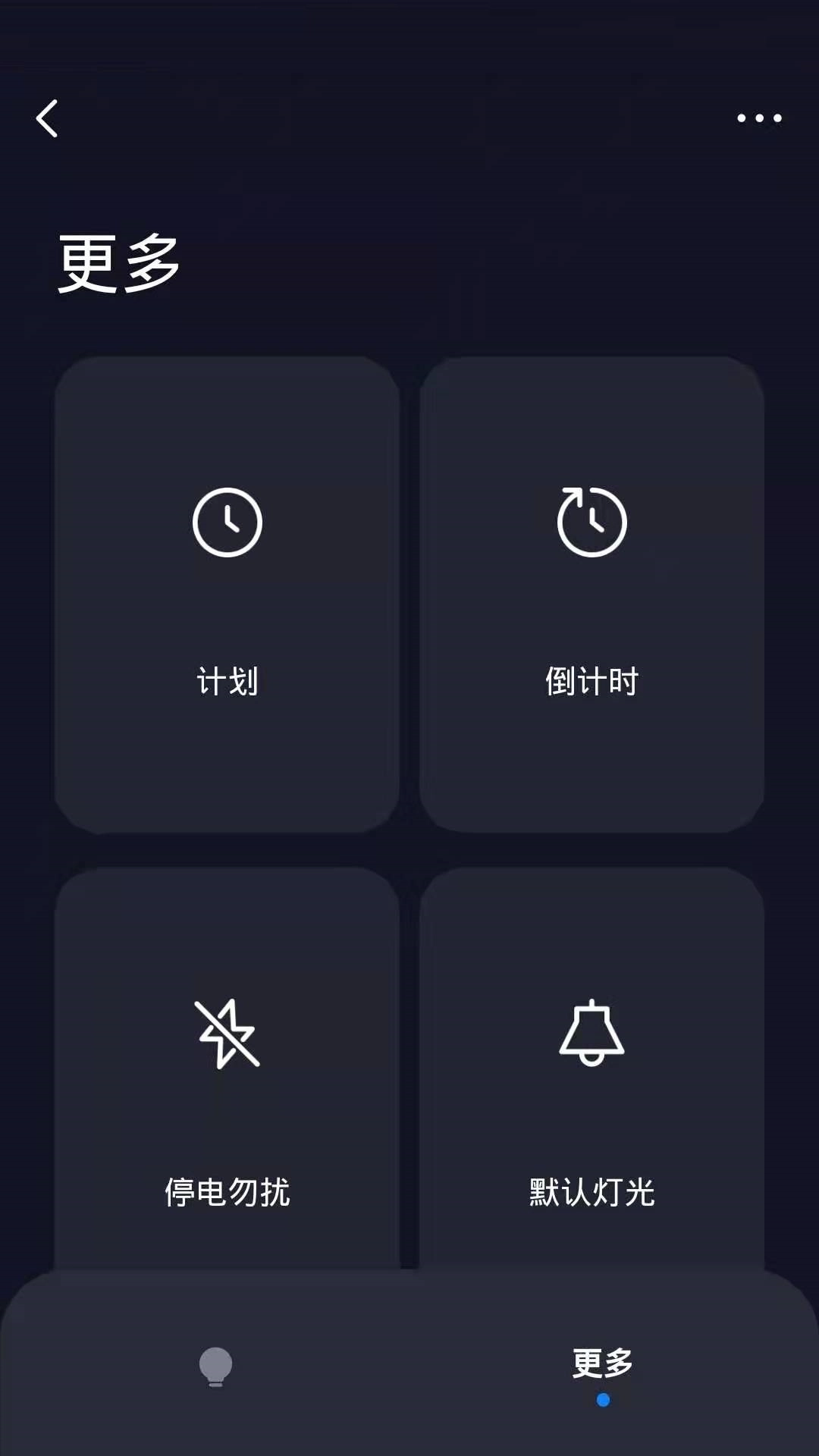
Task: Tap the countdown card label text 倒计时
Action: tap(591, 680)
